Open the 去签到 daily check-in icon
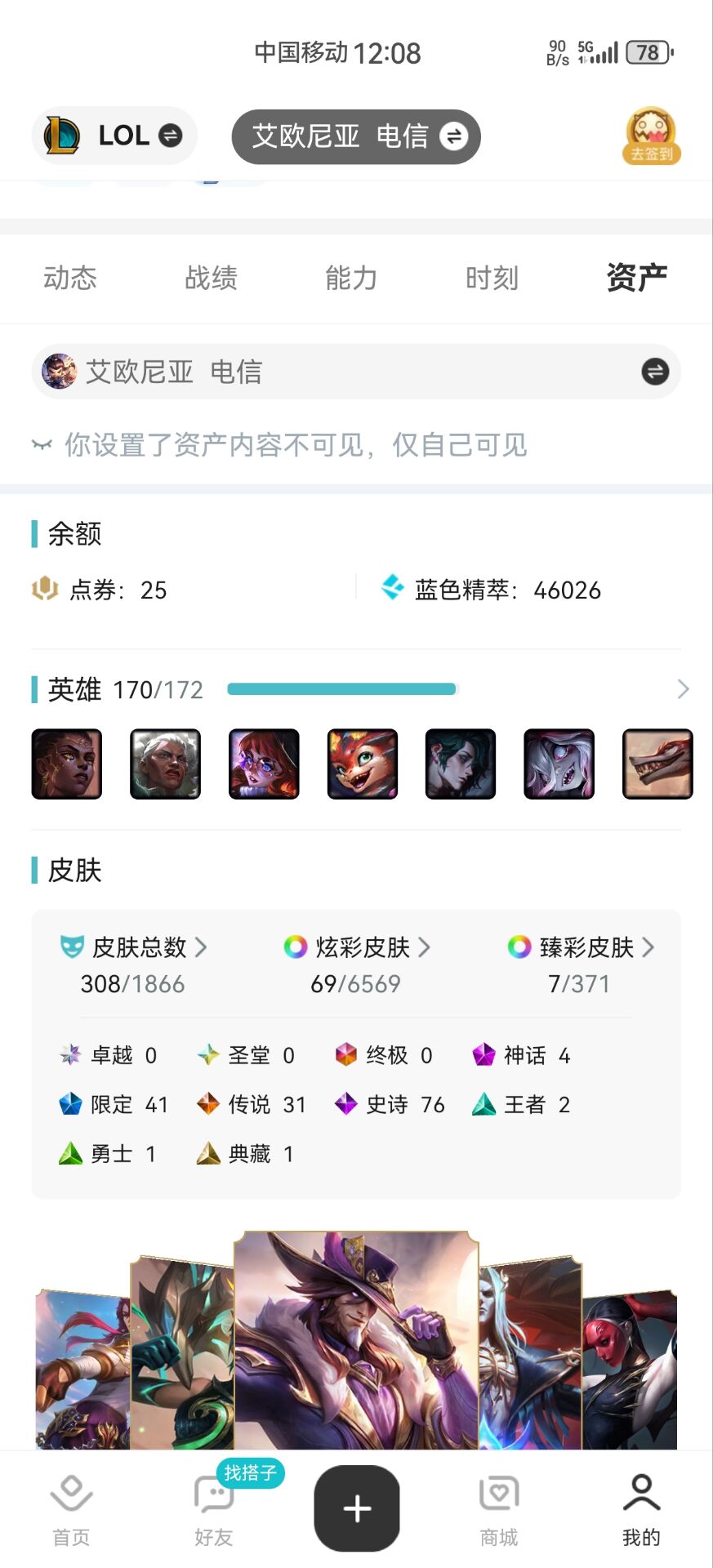The image size is (713, 1568). [652, 136]
